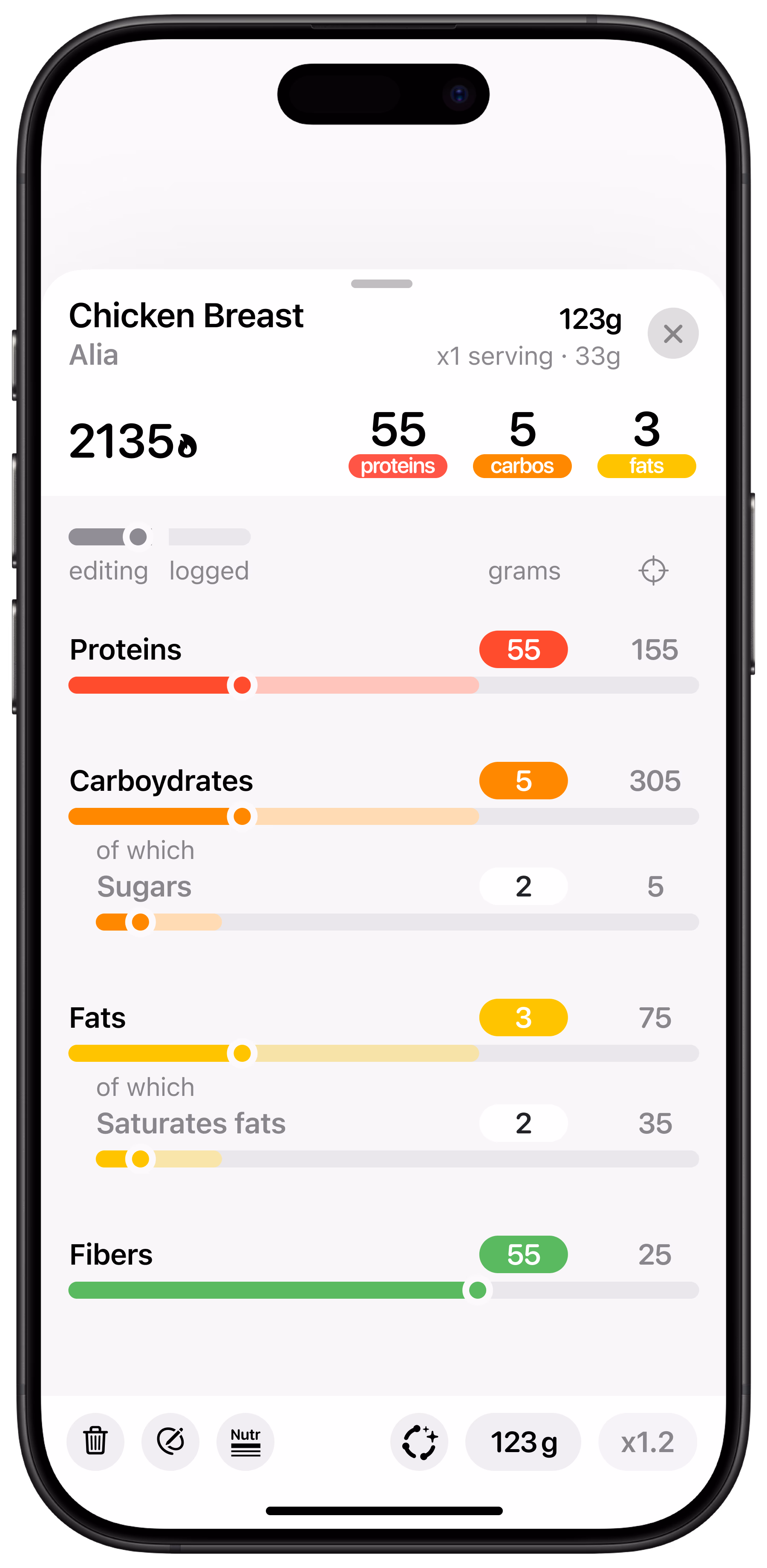Tap the calorie flame icon beside 2135
The width and height of the screenshot is (767, 1568).
tap(186, 446)
